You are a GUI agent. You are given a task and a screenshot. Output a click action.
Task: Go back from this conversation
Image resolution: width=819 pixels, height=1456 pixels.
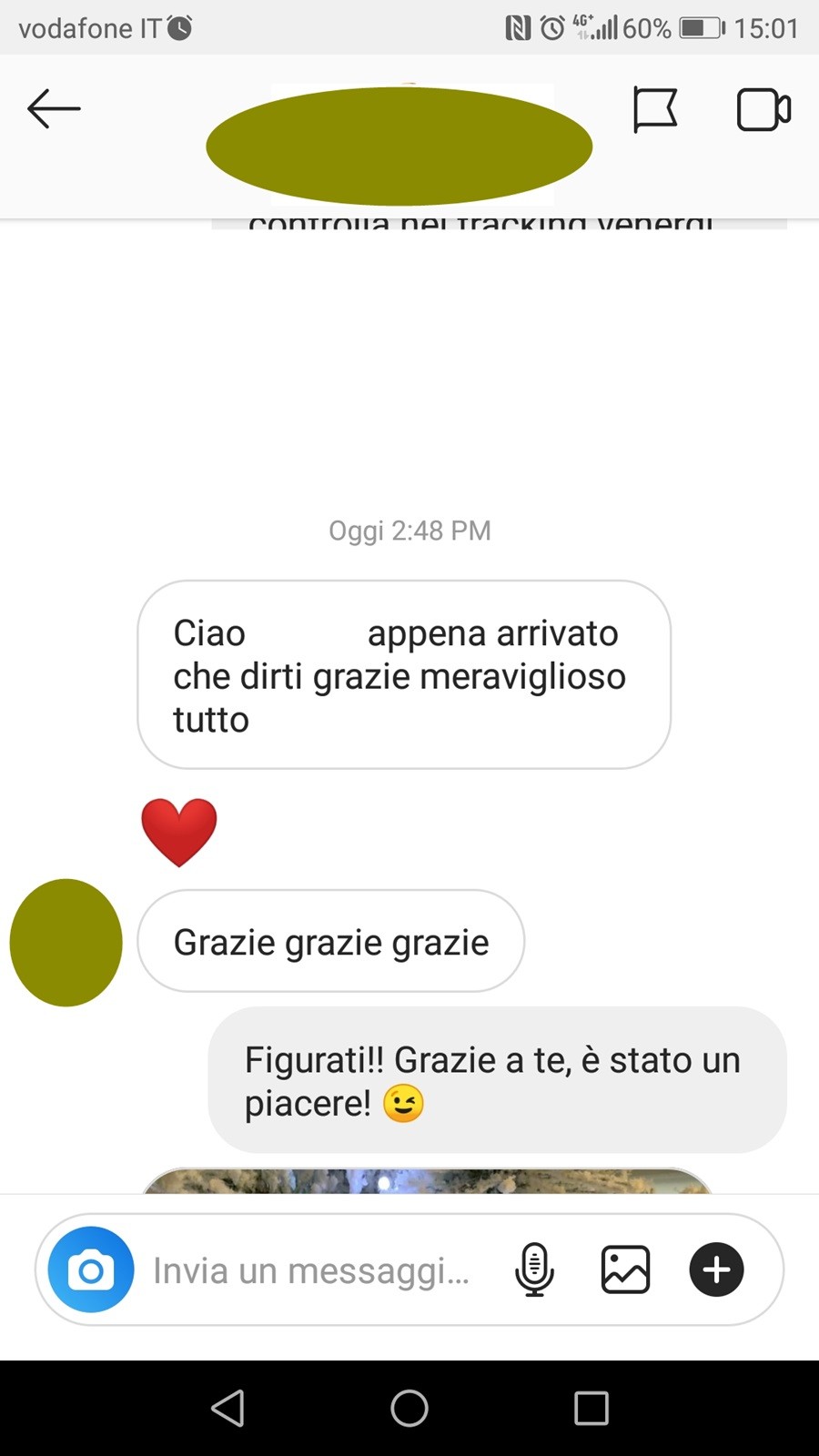pyautogui.click(x=54, y=109)
